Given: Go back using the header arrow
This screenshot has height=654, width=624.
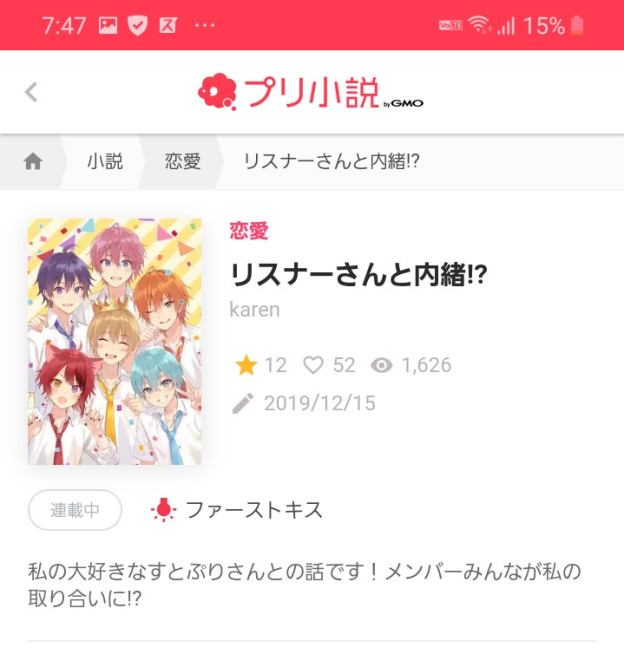Looking at the screenshot, I should coord(31,92).
